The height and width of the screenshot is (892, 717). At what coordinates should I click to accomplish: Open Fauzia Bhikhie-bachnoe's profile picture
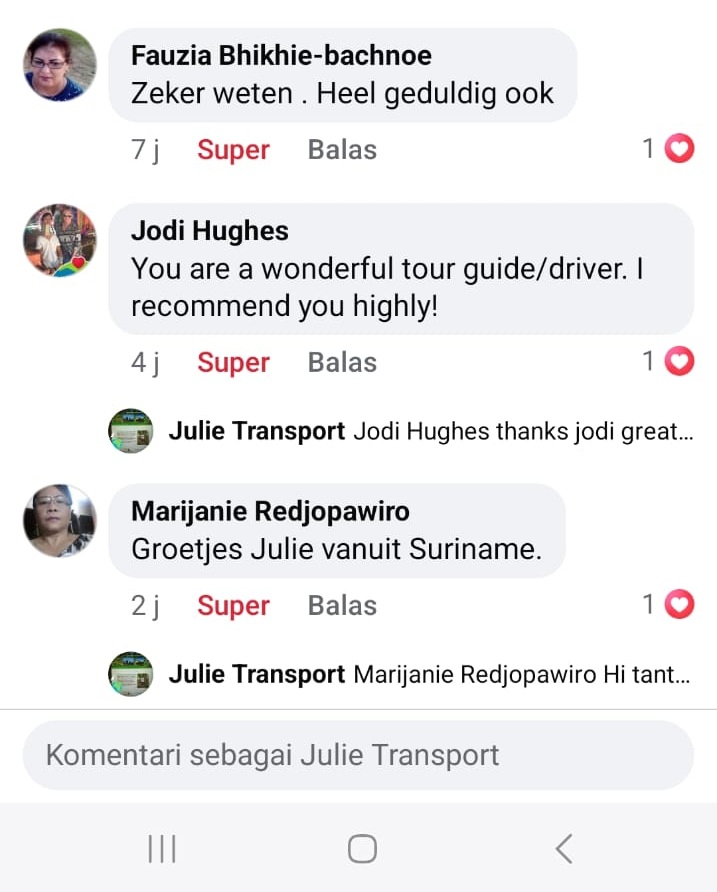pos(59,65)
